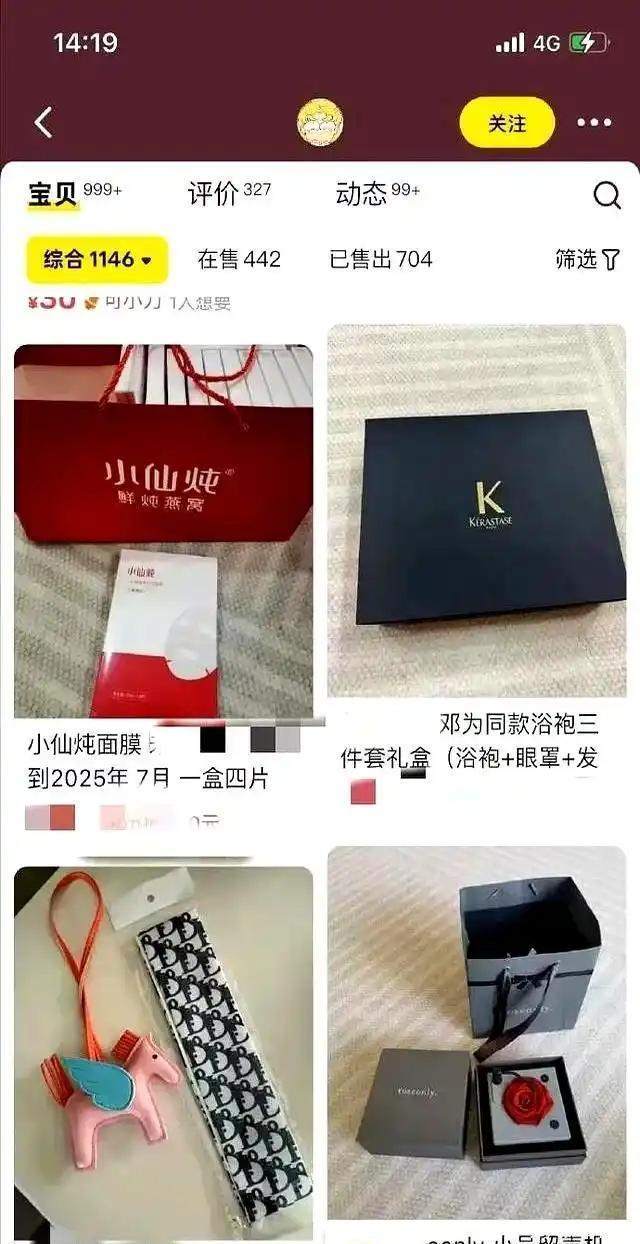Open the red rose gift box listing
Image resolution: width=640 pixels, height=1244 pixels.
[477, 1030]
